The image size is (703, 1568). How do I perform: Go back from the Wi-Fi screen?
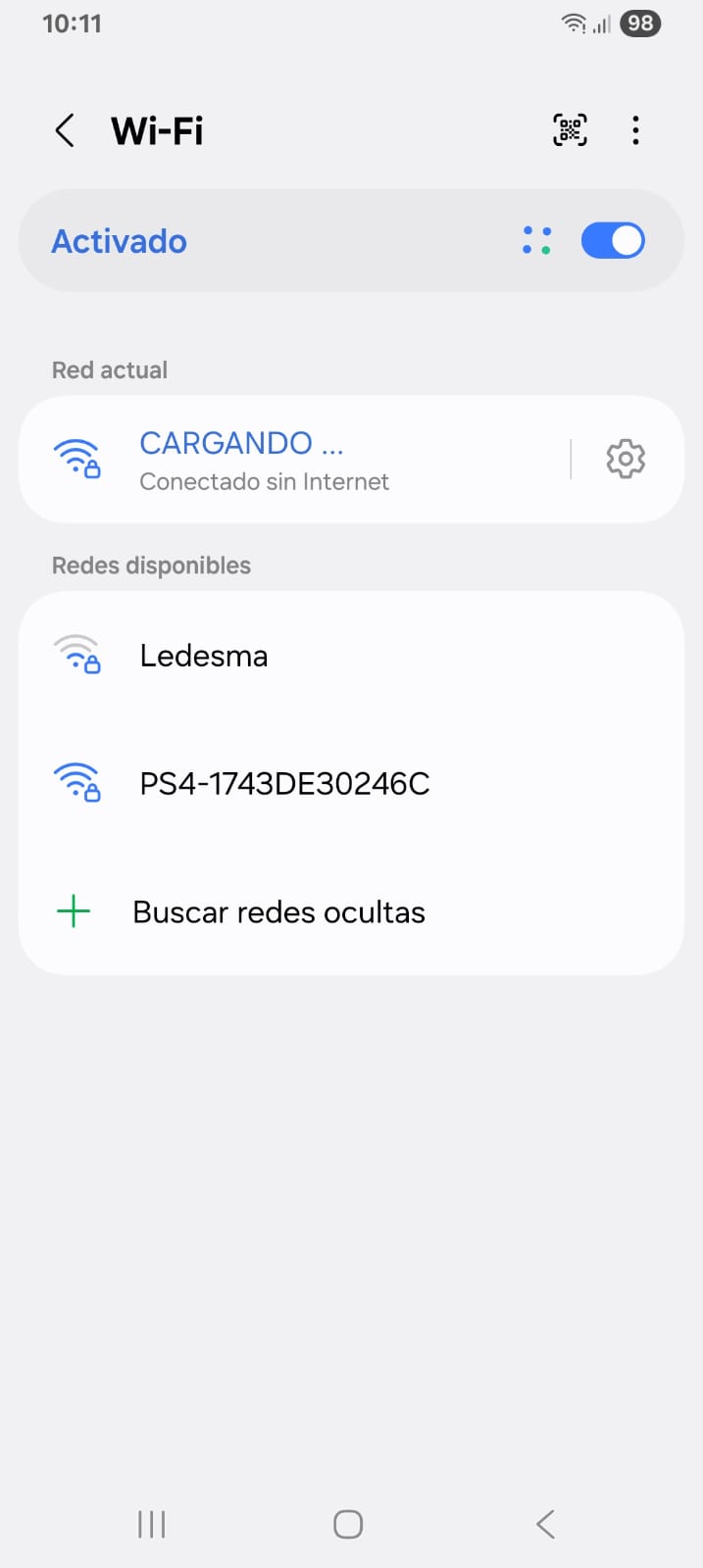[x=65, y=130]
